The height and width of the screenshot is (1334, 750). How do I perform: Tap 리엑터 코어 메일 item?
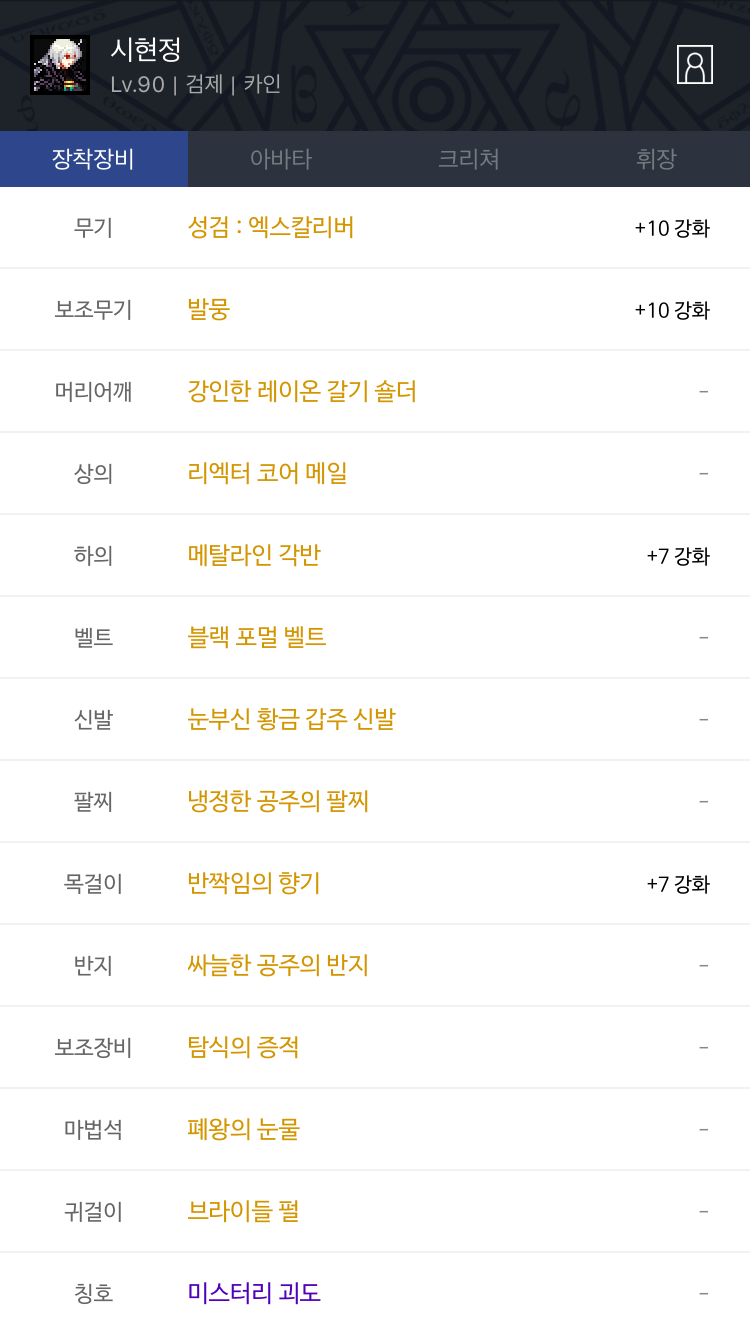[x=268, y=473]
